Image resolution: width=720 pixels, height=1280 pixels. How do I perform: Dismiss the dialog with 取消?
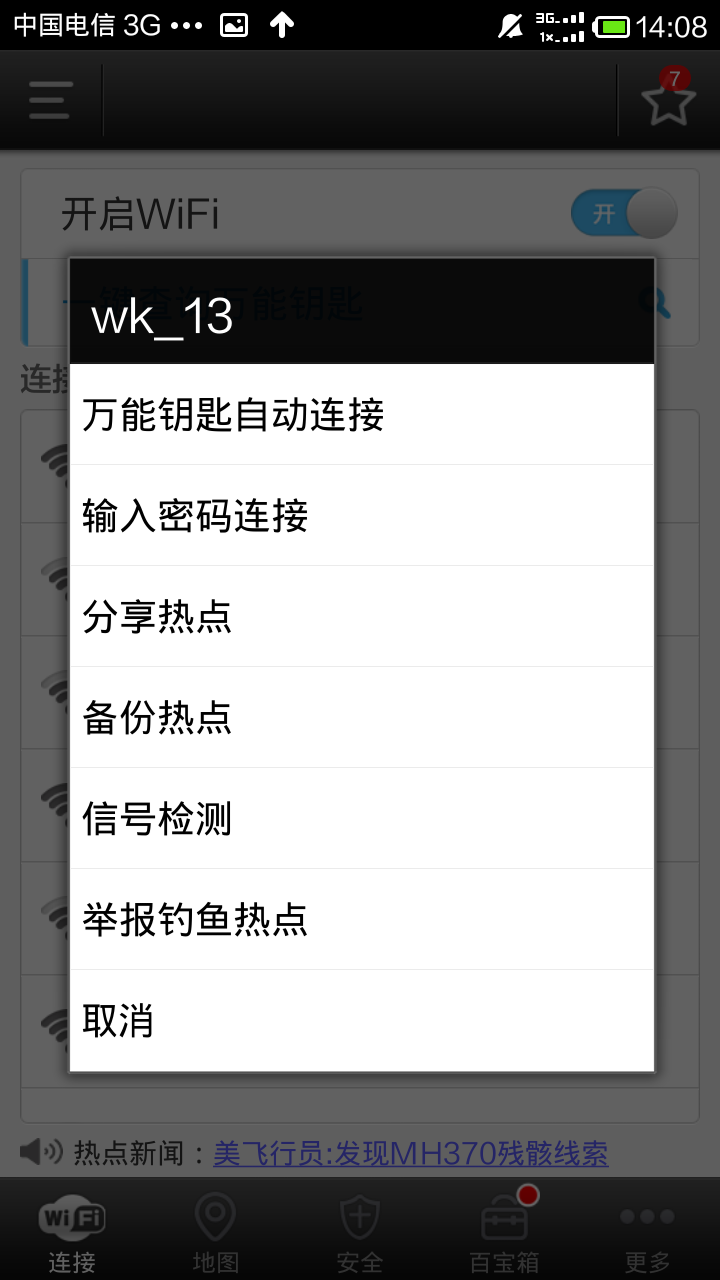click(x=360, y=1021)
